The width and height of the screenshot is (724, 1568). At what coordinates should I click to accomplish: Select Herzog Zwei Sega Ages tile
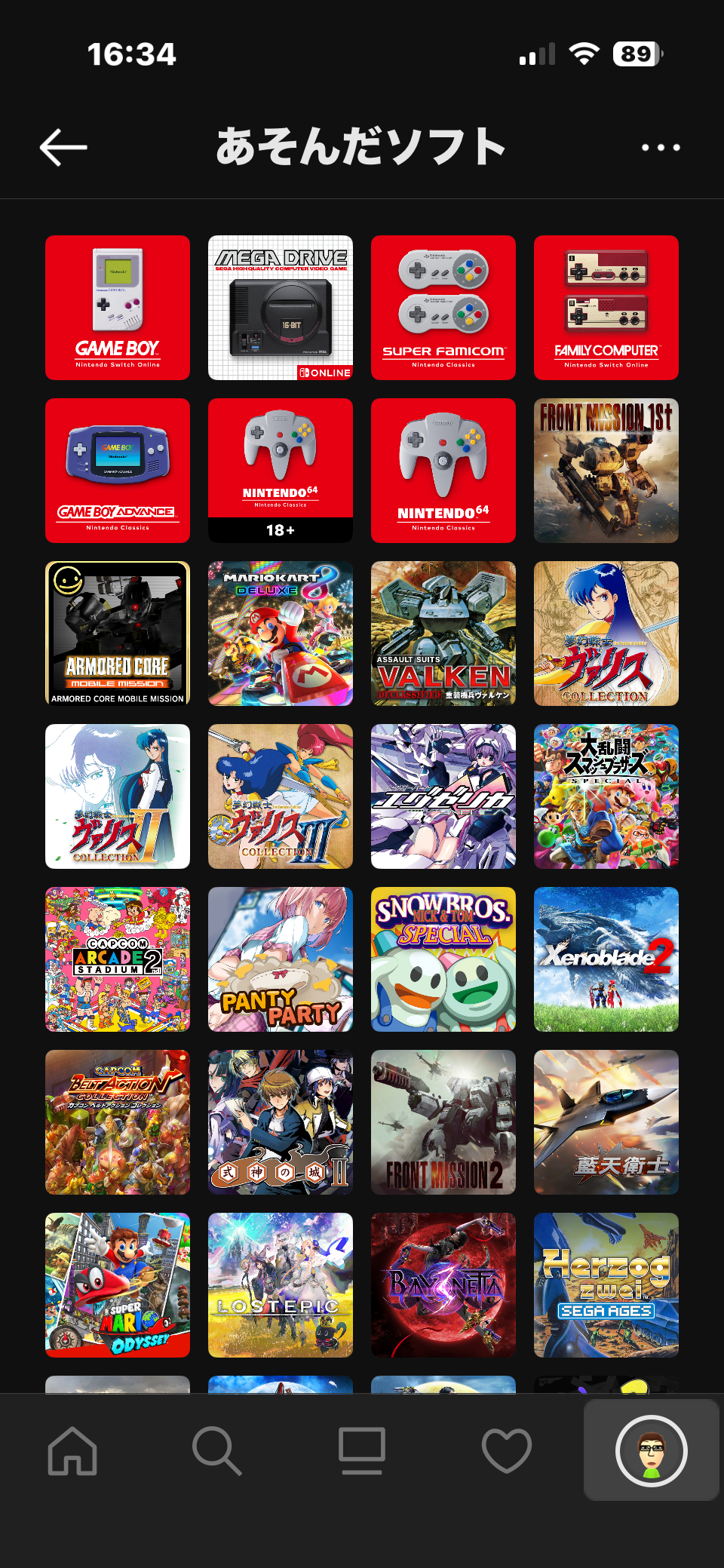(x=606, y=1285)
